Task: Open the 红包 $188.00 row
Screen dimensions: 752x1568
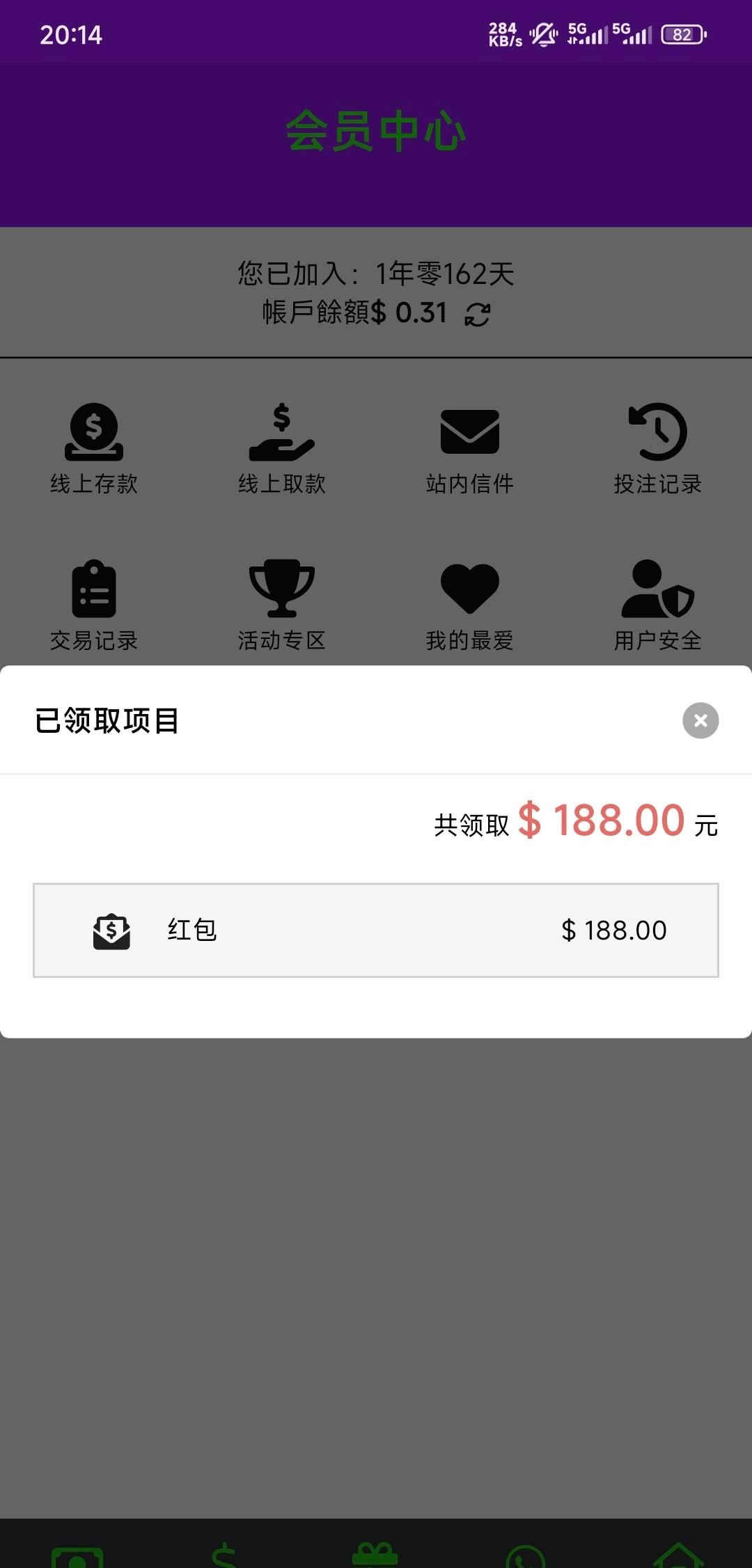Action: [x=376, y=930]
